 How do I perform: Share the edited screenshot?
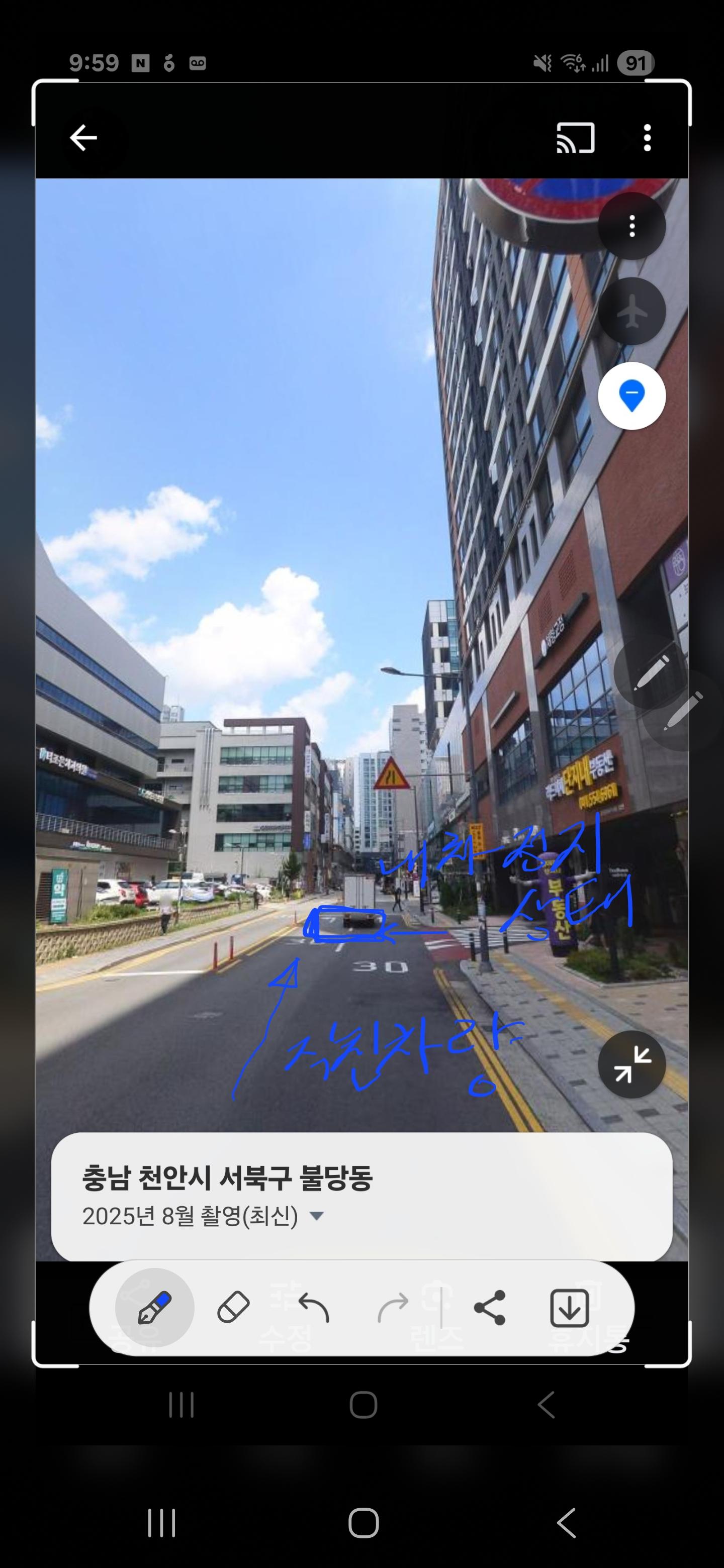click(x=490, y=1308)
